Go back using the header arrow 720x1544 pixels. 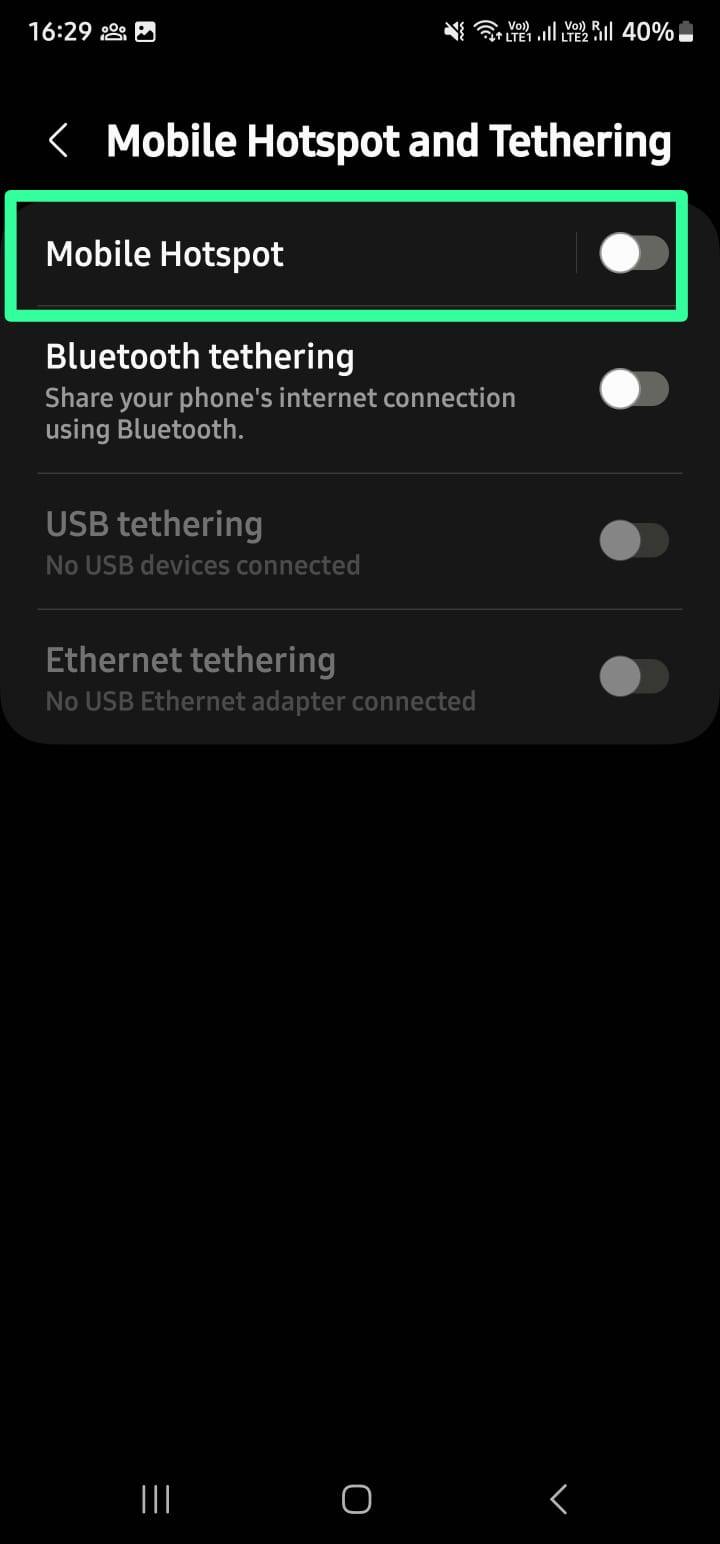[x=59, y=141]
